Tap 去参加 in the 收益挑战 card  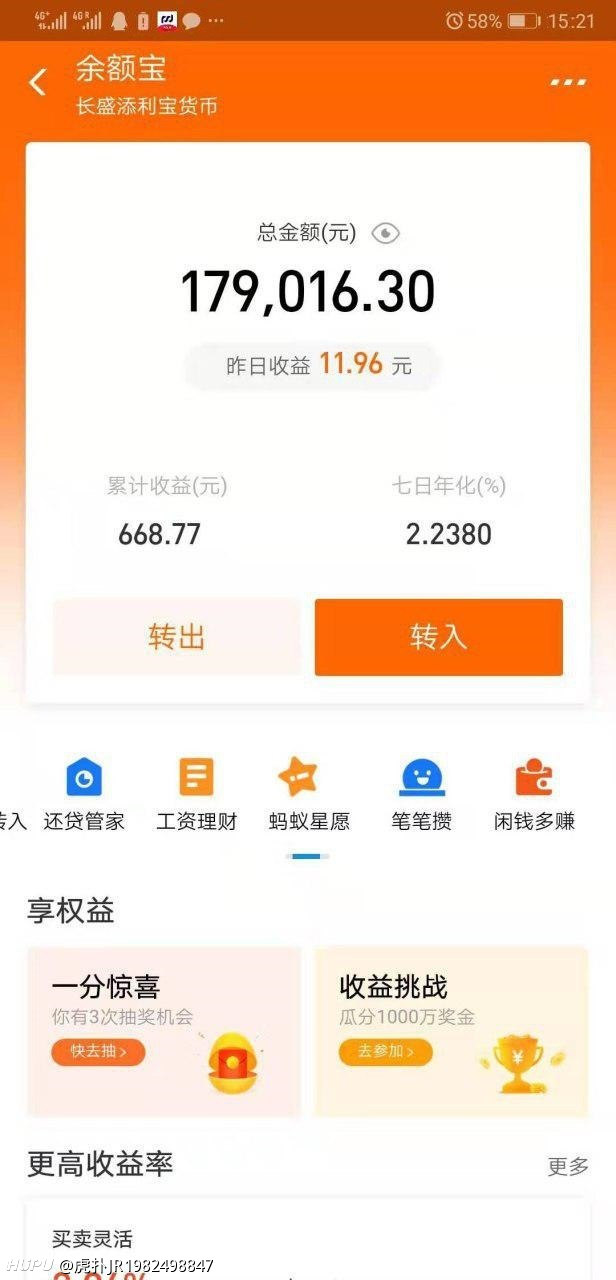pyautogui.click(x=386, y=1052)
